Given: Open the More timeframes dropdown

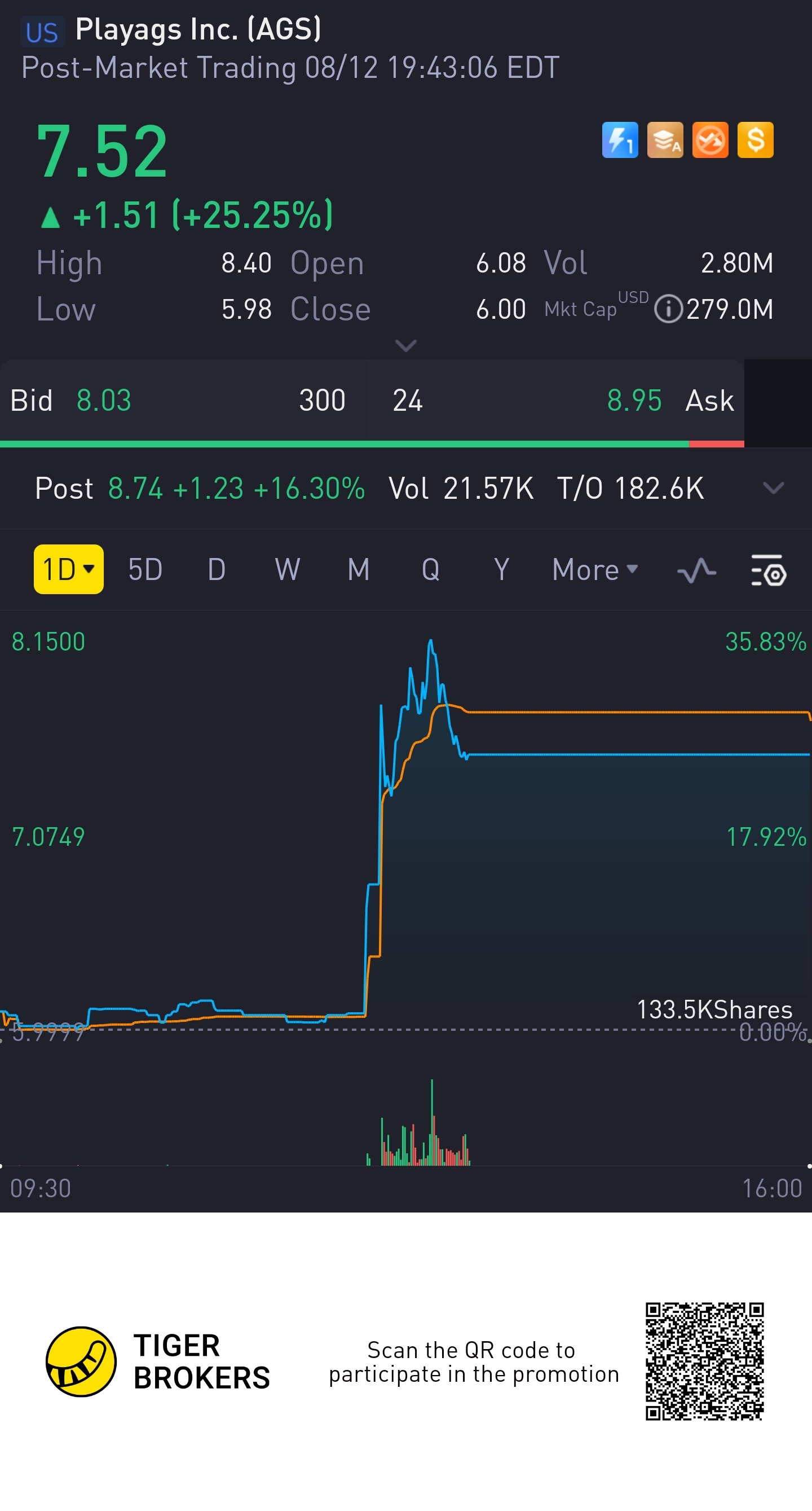Looking at the screenshot, I should pos(594,569).
